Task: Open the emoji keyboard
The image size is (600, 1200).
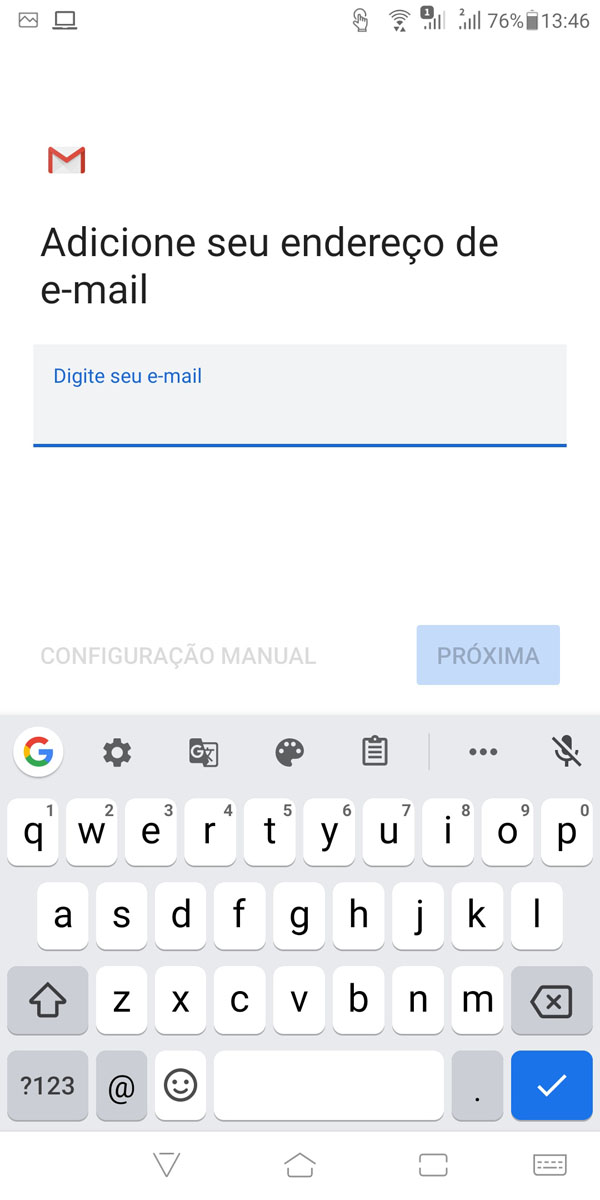Action: tap(180, 1086)
